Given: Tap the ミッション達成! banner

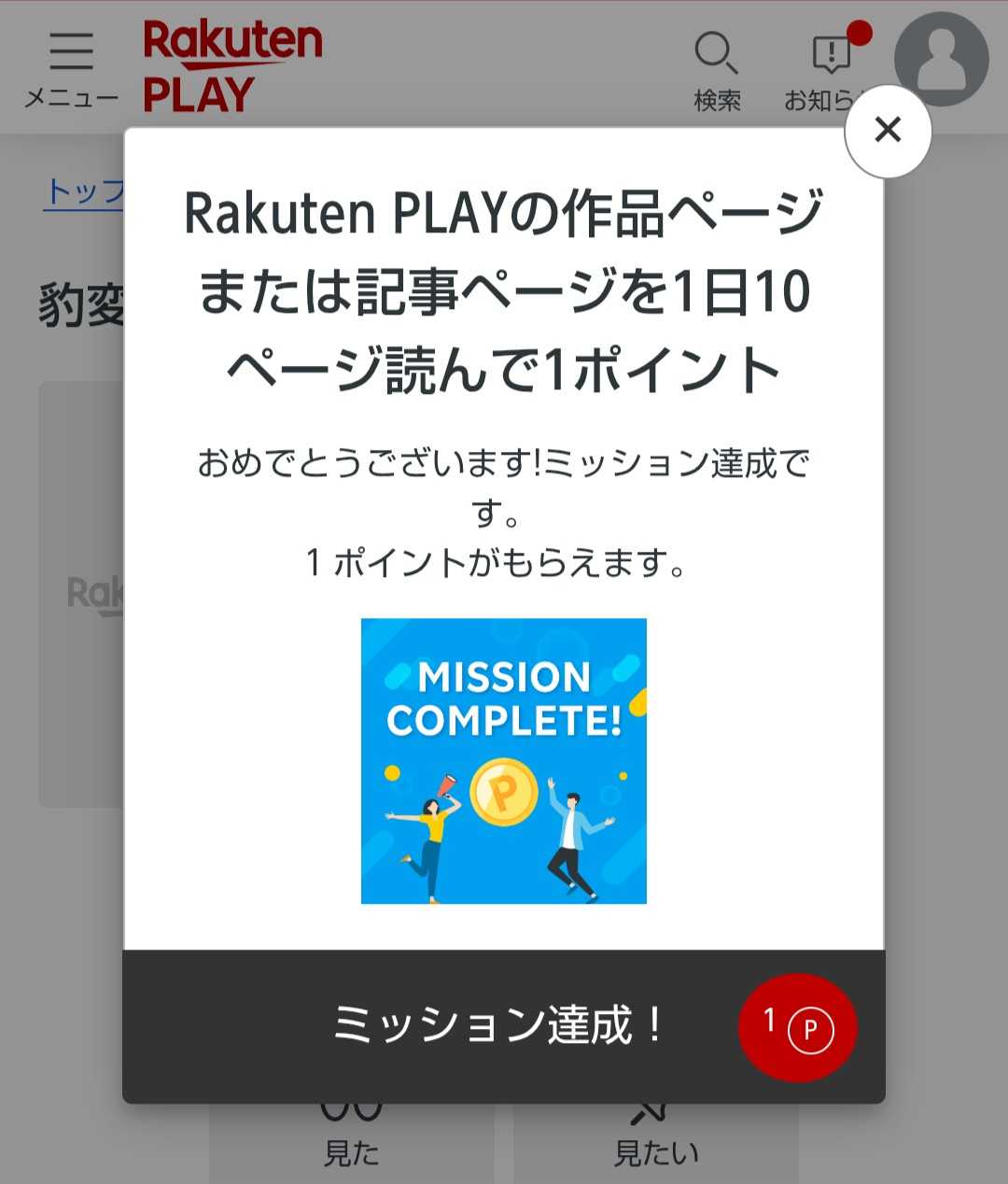Looking at the screenshot, I should (504, 1026).
